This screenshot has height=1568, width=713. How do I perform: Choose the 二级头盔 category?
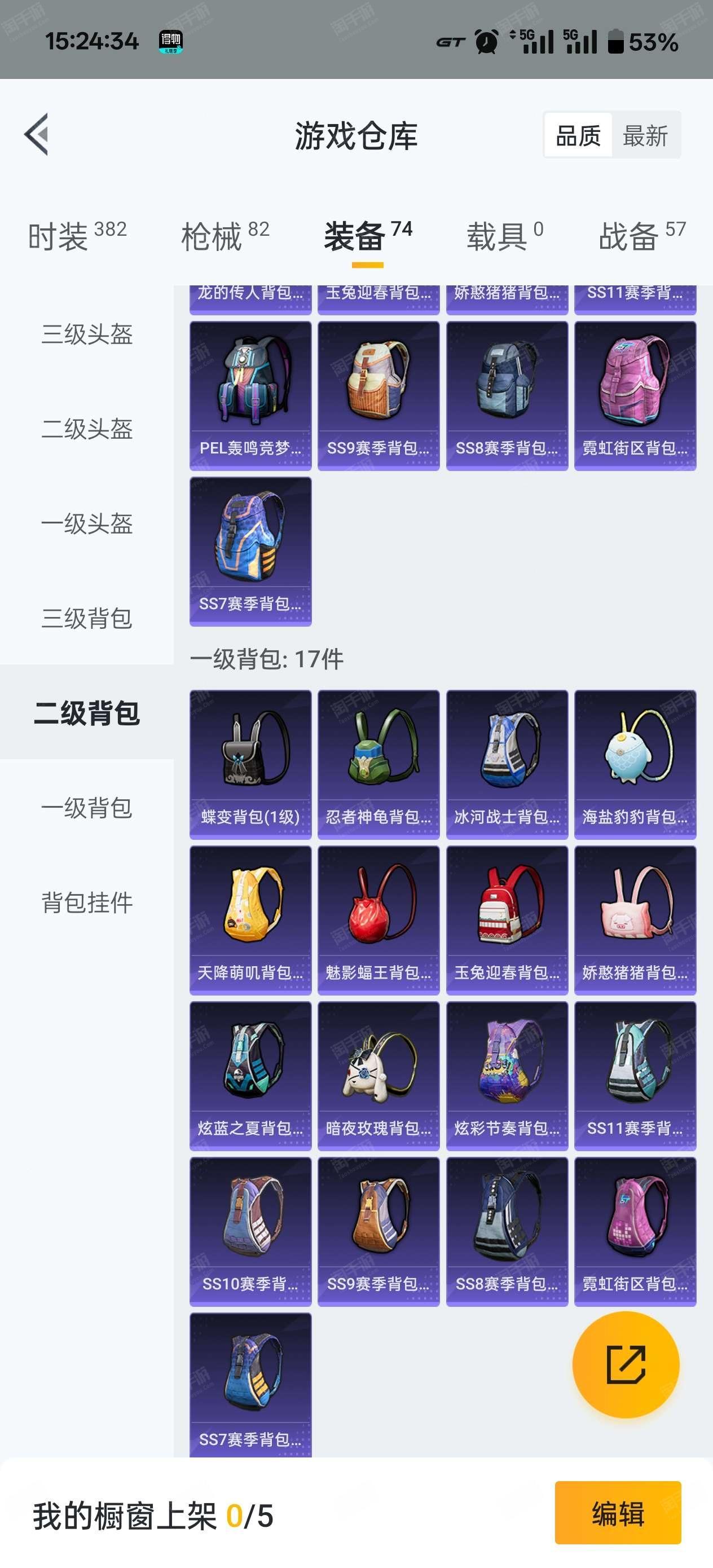(87, 429)
